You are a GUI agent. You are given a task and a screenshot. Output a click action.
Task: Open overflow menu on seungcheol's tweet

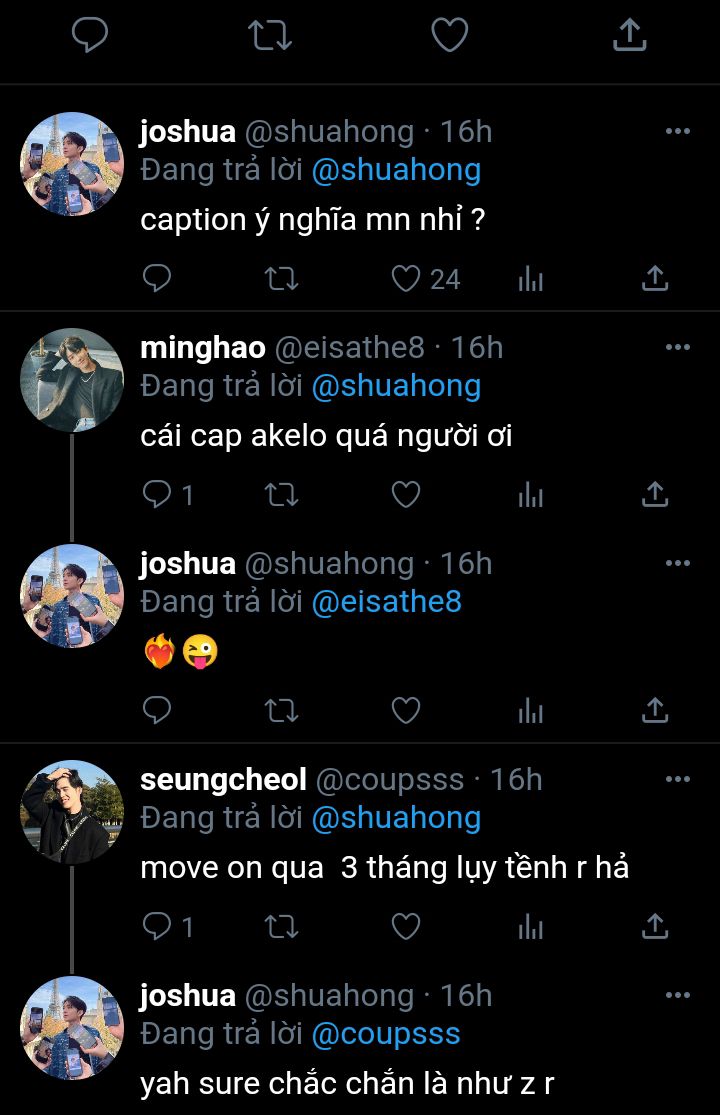click(x=678, y=779)
